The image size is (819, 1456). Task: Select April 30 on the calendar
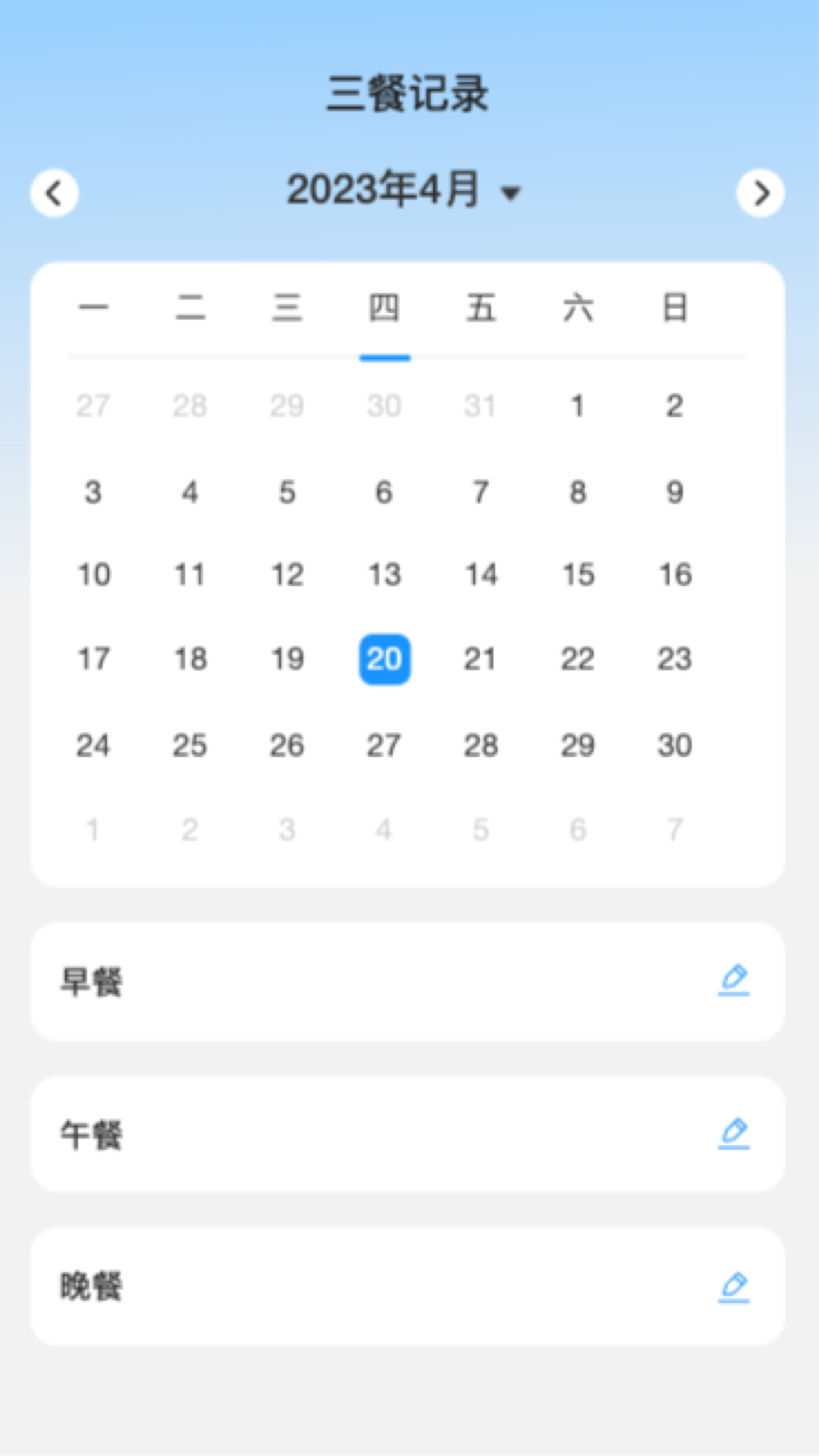675,745
